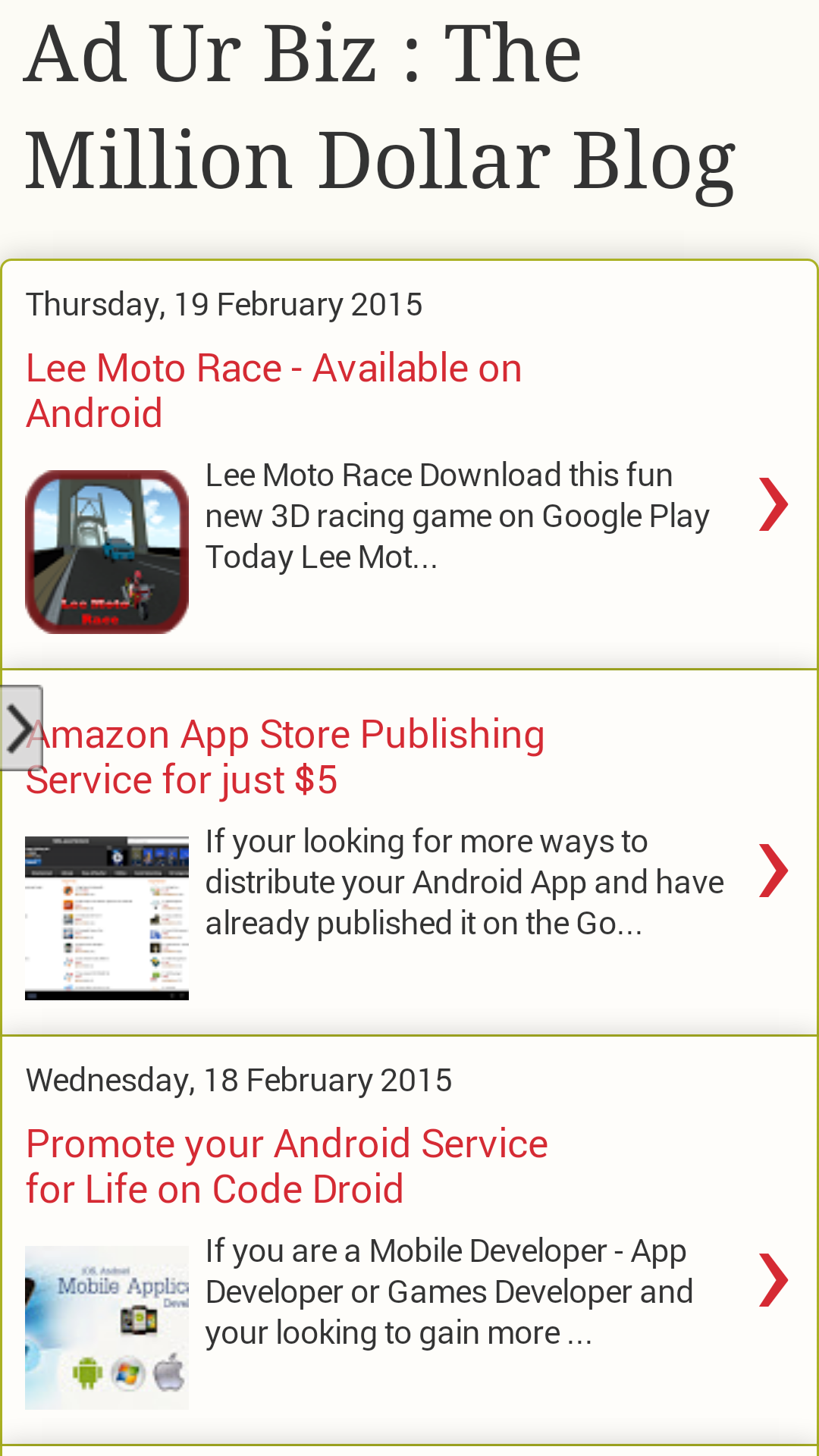
Task: Open the Lee Moto Race post title
Action: [x=274, y=391]
